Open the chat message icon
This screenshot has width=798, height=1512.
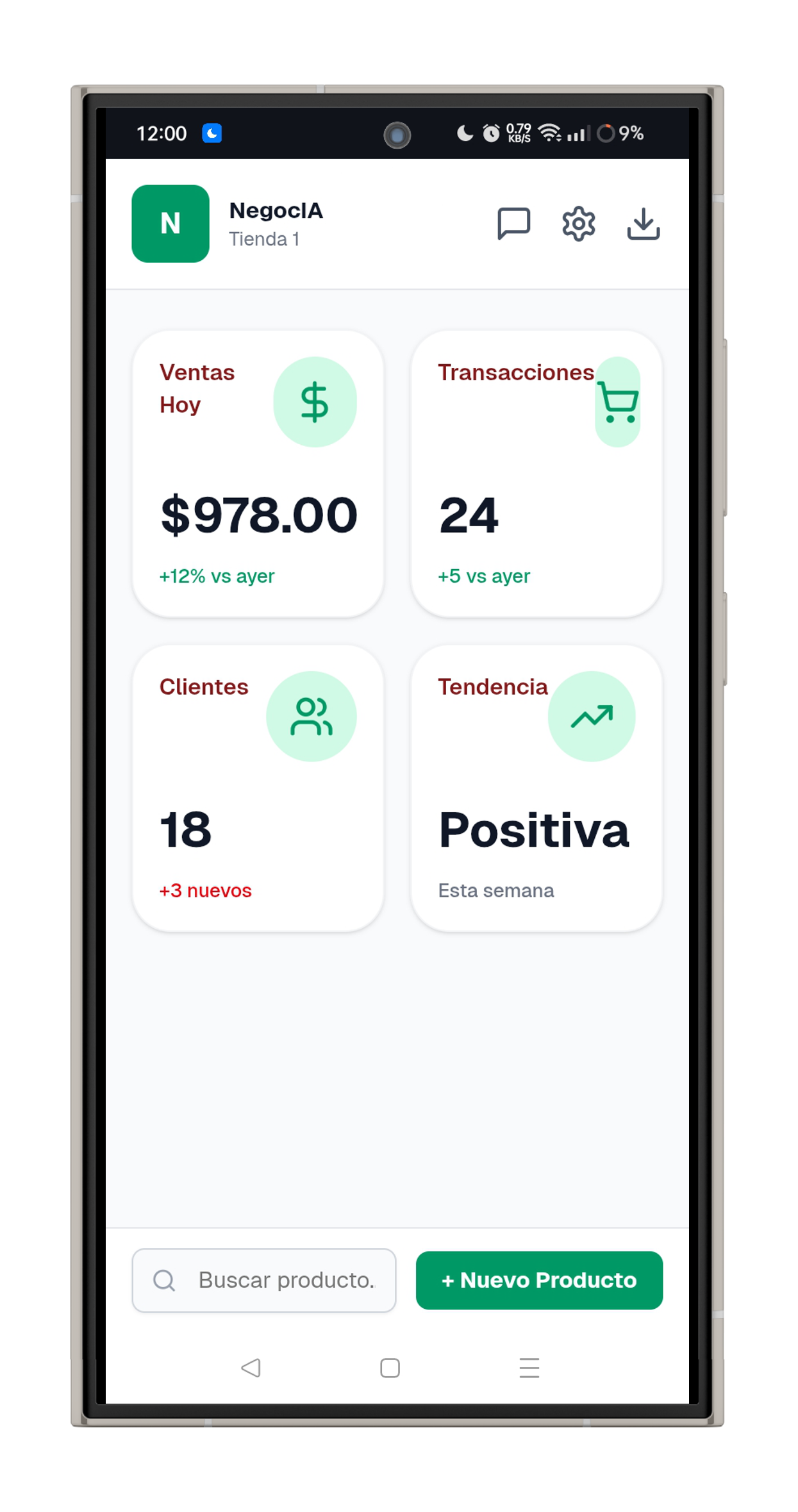[513, 224]
